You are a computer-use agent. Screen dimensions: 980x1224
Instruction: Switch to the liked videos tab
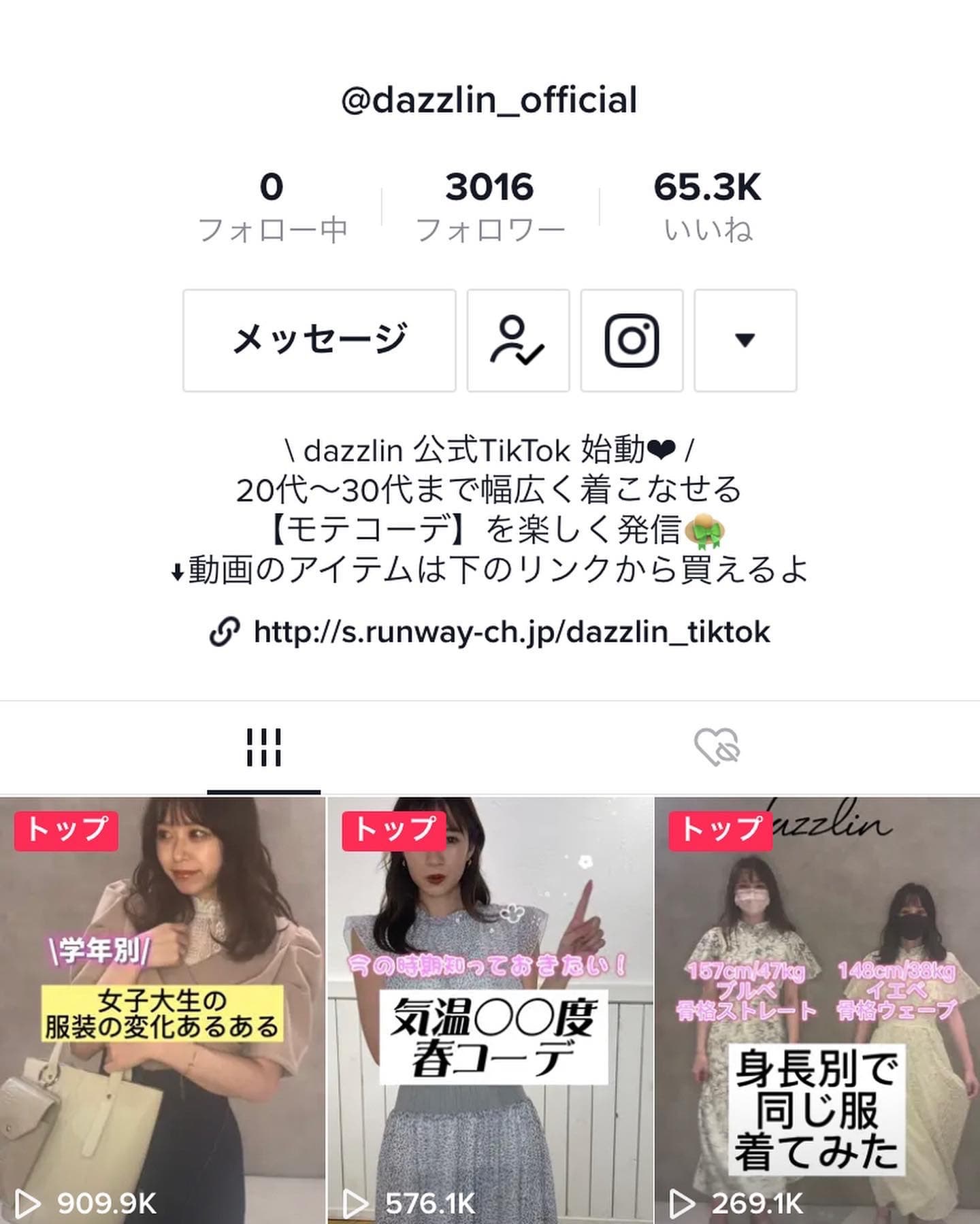(717, 748)
